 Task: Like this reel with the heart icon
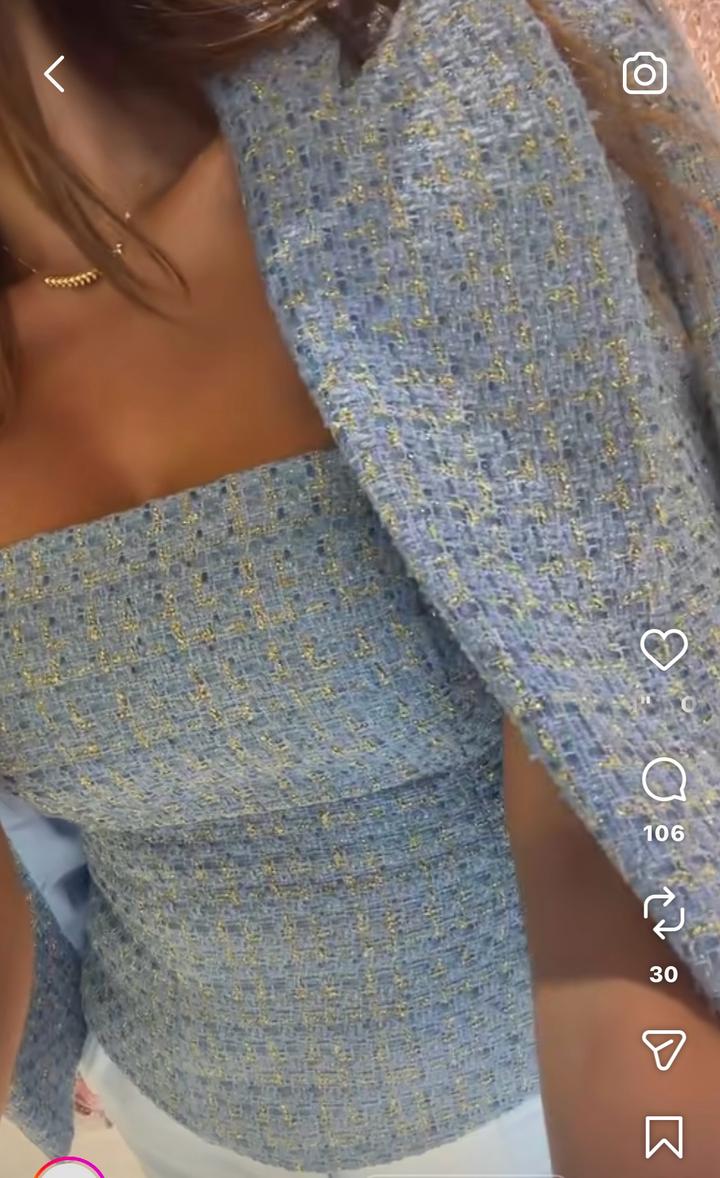click(664, 649)
